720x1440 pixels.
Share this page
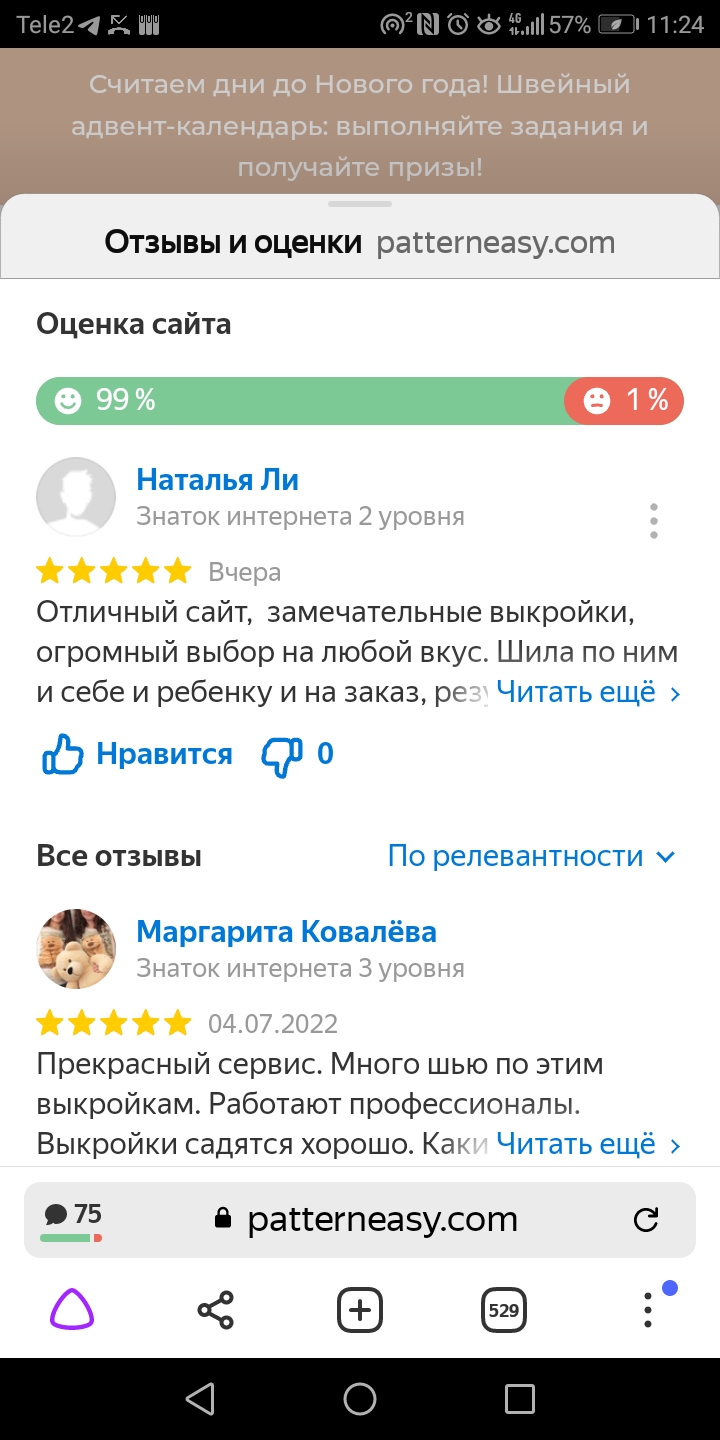tap(215, 1309)
